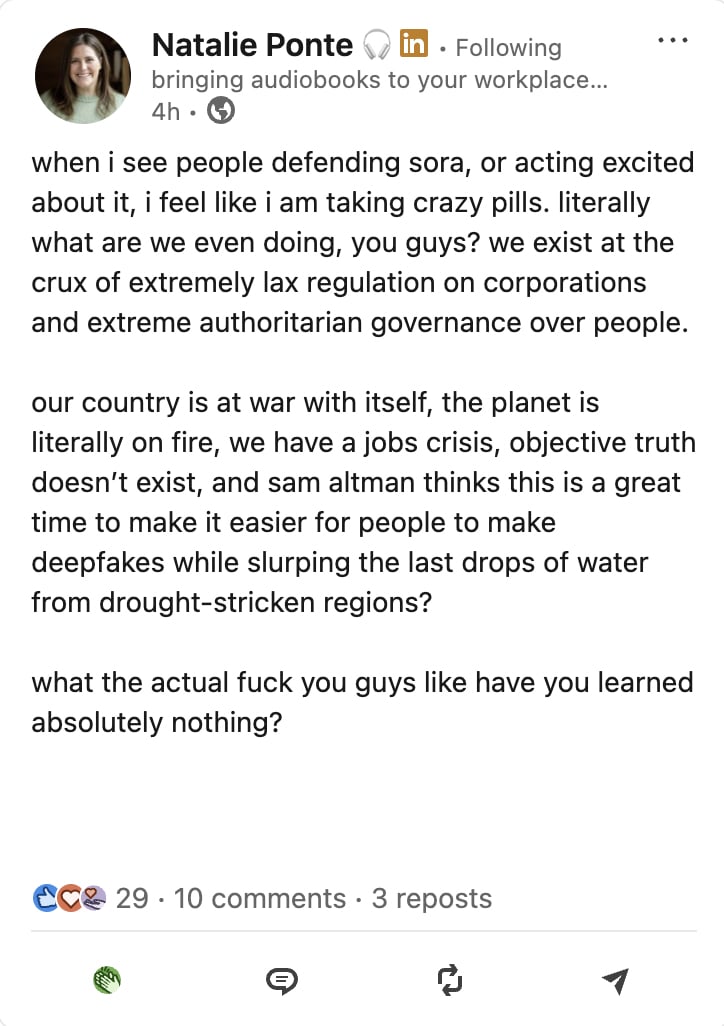Tap Natalie Ponte's name link
This screenshot has height=1026, width=724.
coord(252,45)
